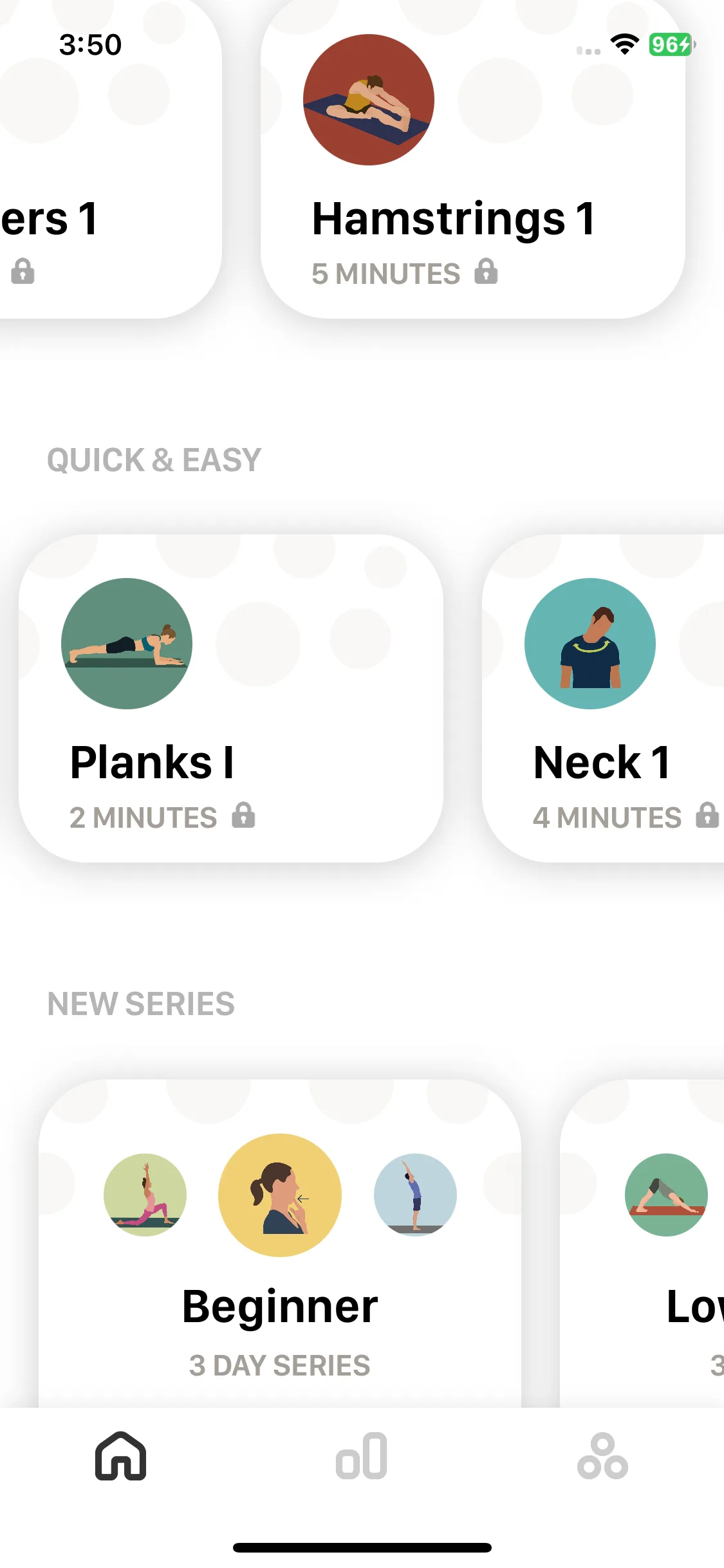
Task: Go to the home tab
Action: click(121, 1456)
